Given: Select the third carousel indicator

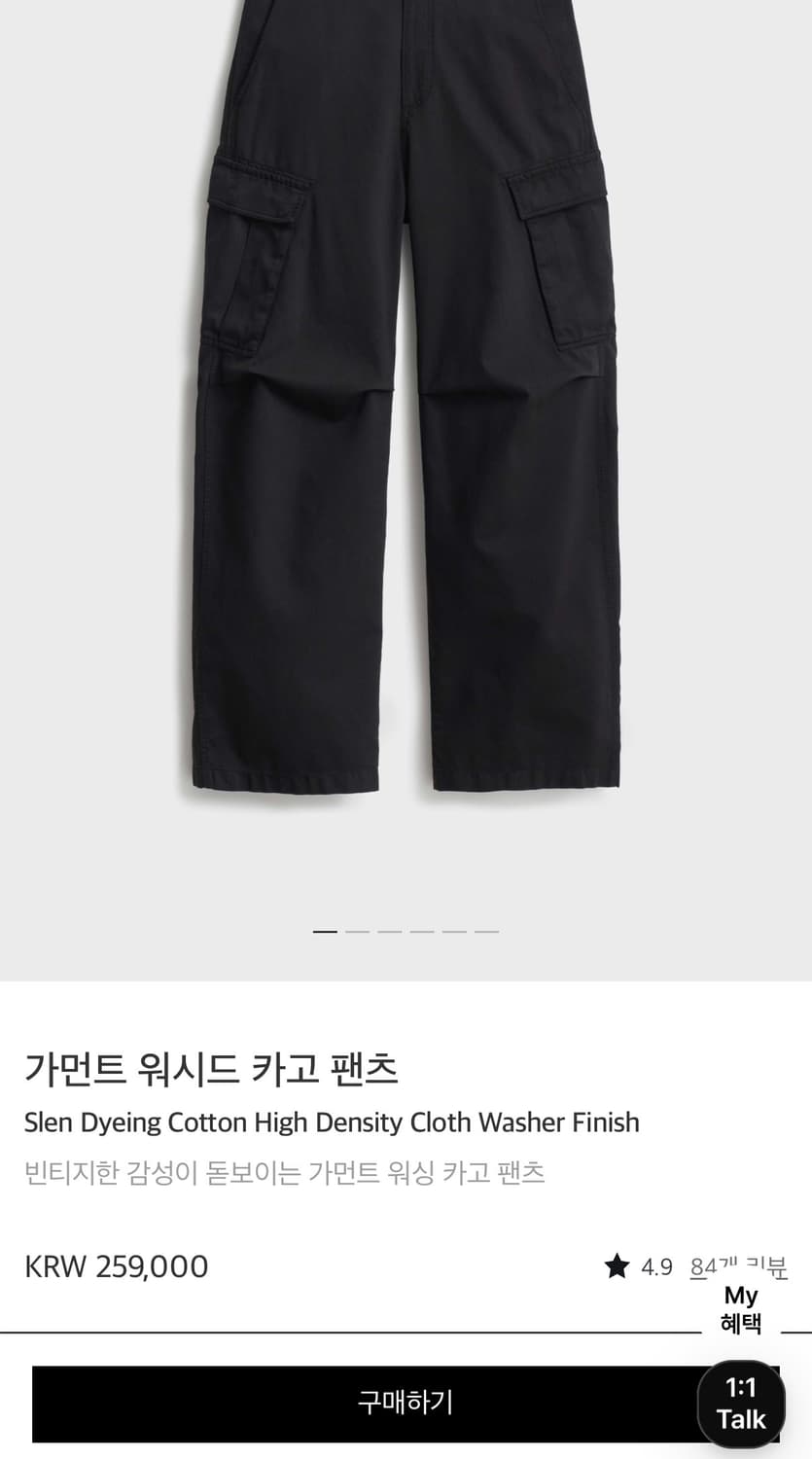Looking at the screenshot, I should pyautogui.click(x=390, y=931).
